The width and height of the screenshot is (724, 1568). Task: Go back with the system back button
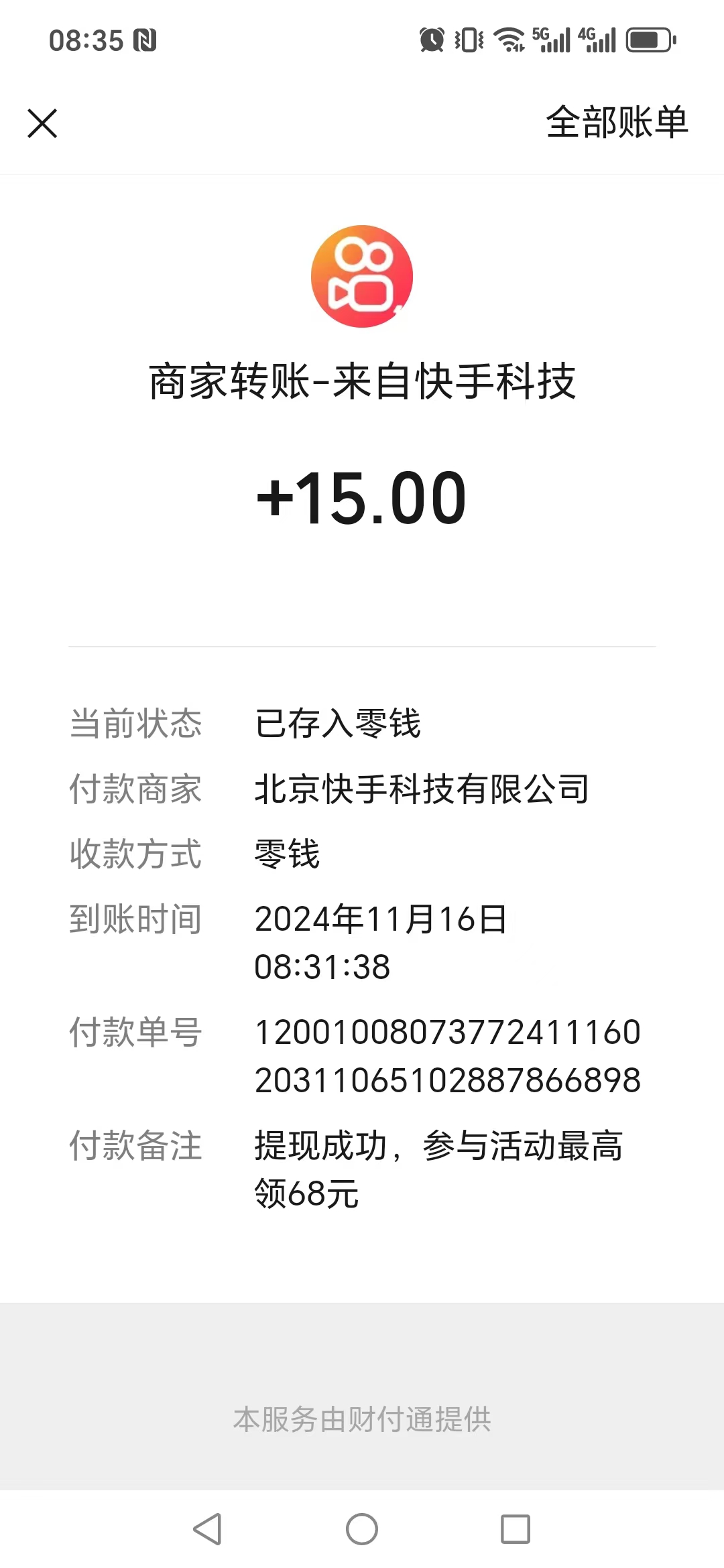[x=207, y=1529]
